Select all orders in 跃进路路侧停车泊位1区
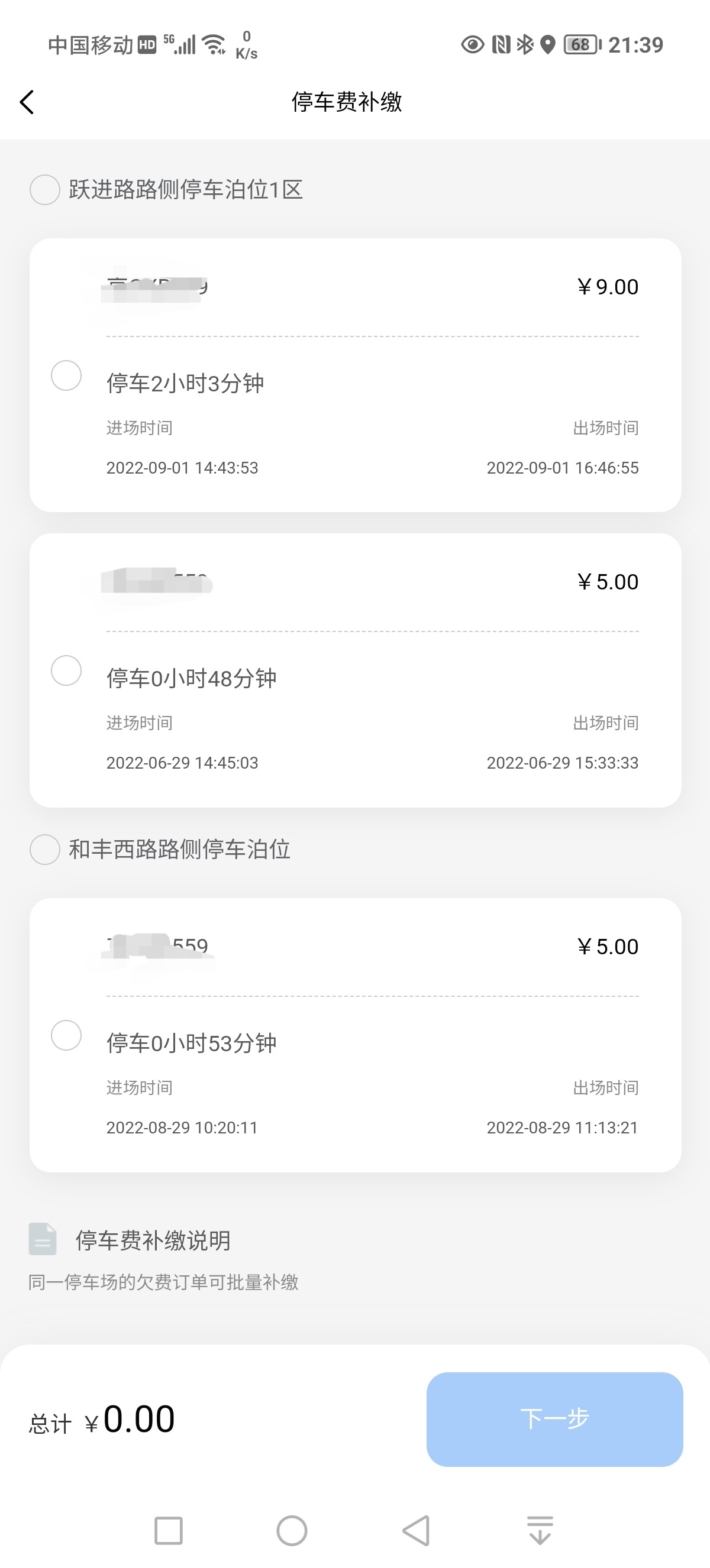The image size is (710, 1568). (44, 190)
